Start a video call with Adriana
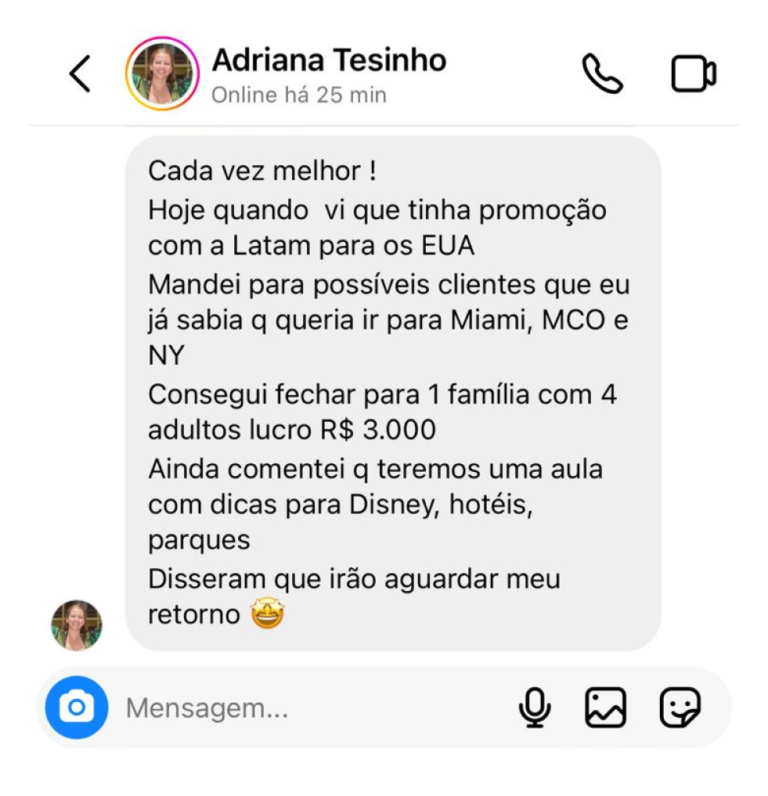This screenshot has height=796, width=768. coord(693,74)
